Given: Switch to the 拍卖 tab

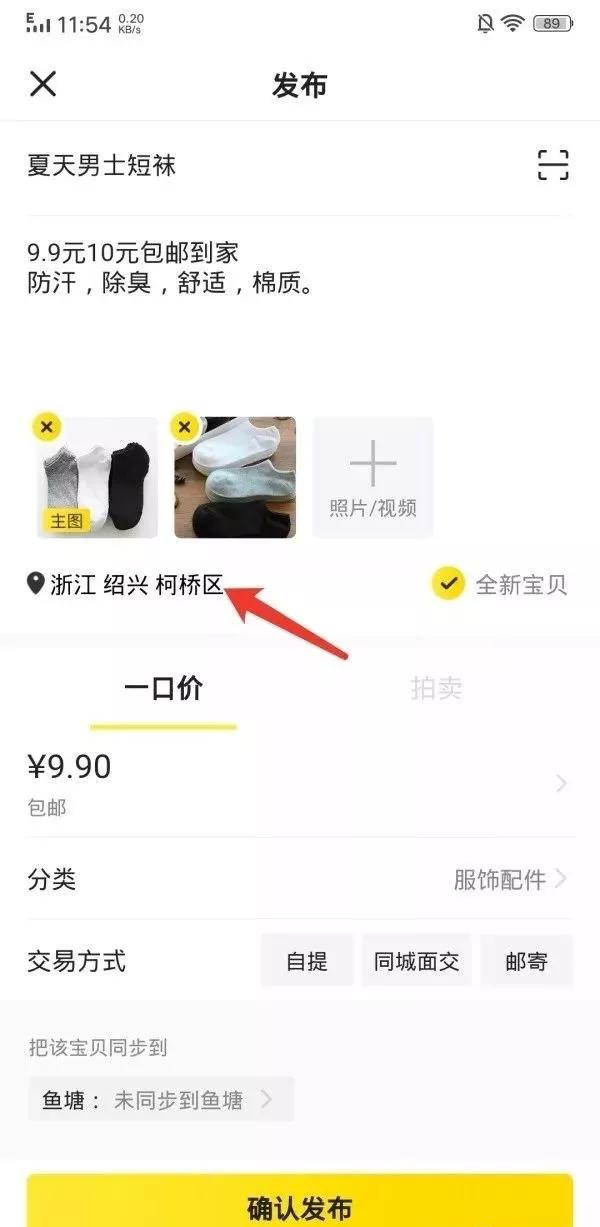Looking at the screenshot, I should point(436,688).
